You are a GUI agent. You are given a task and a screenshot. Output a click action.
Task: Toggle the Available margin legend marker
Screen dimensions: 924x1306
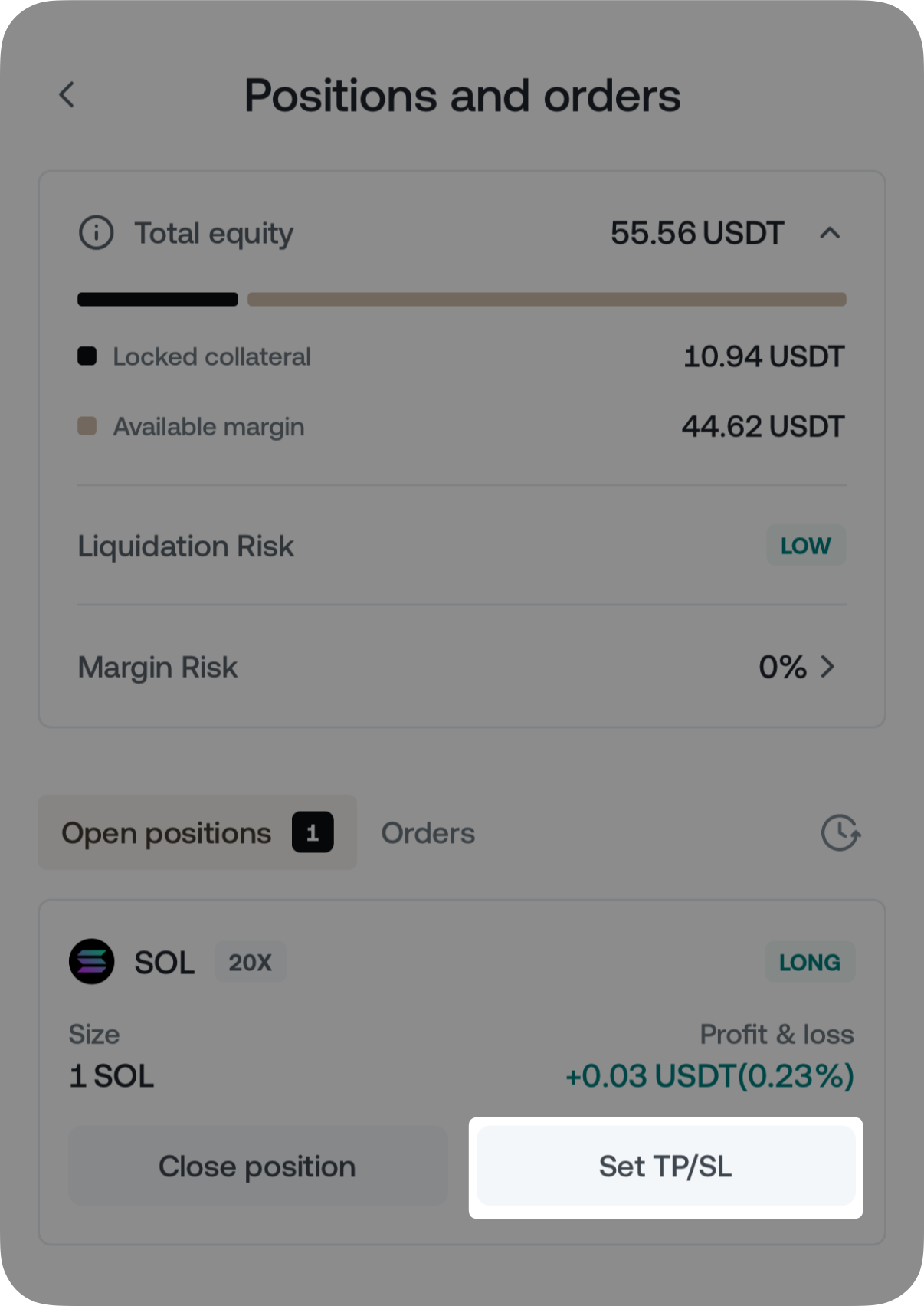(87, 425)
